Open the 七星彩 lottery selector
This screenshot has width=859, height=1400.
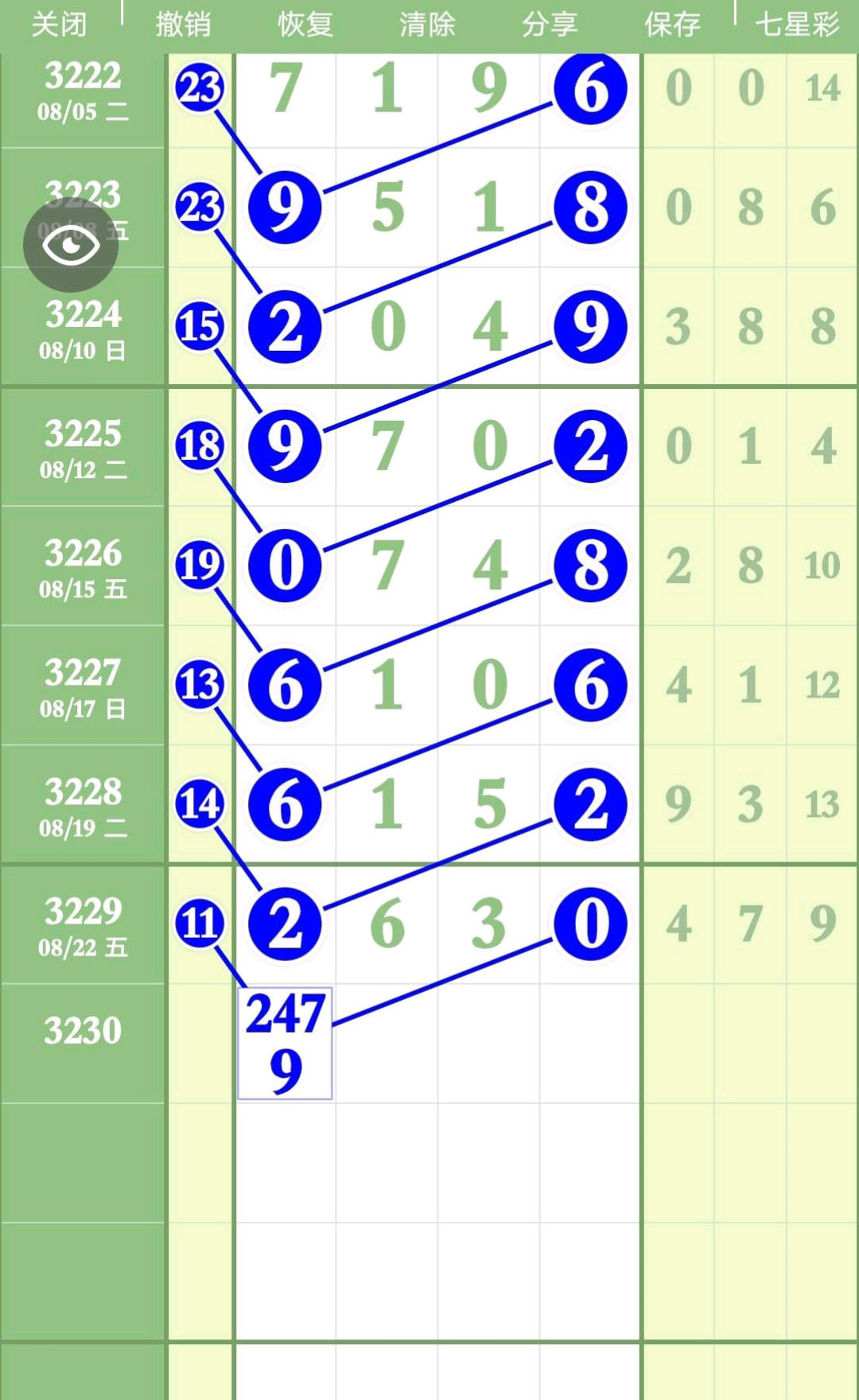[x=797, y=25]
